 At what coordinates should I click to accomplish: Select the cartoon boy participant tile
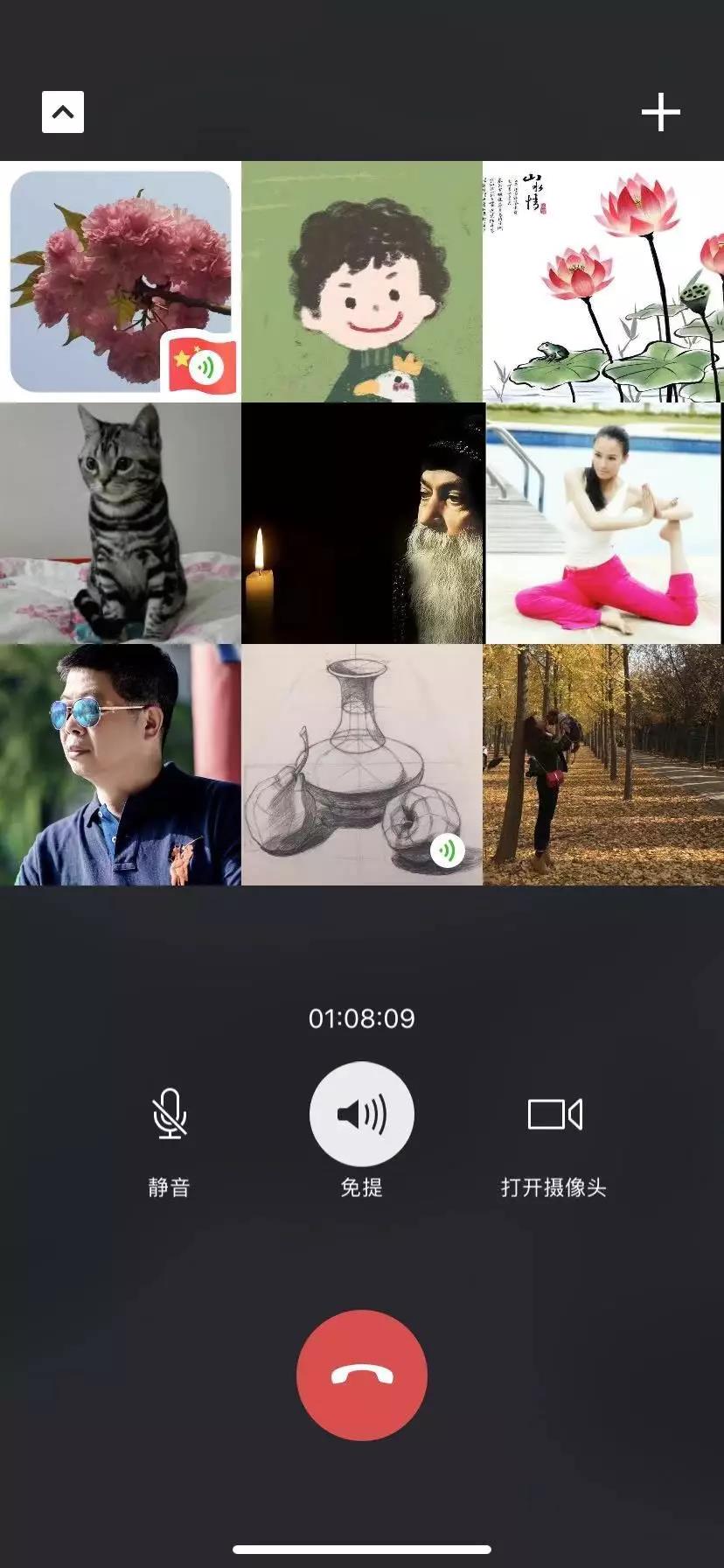point(362,282)
